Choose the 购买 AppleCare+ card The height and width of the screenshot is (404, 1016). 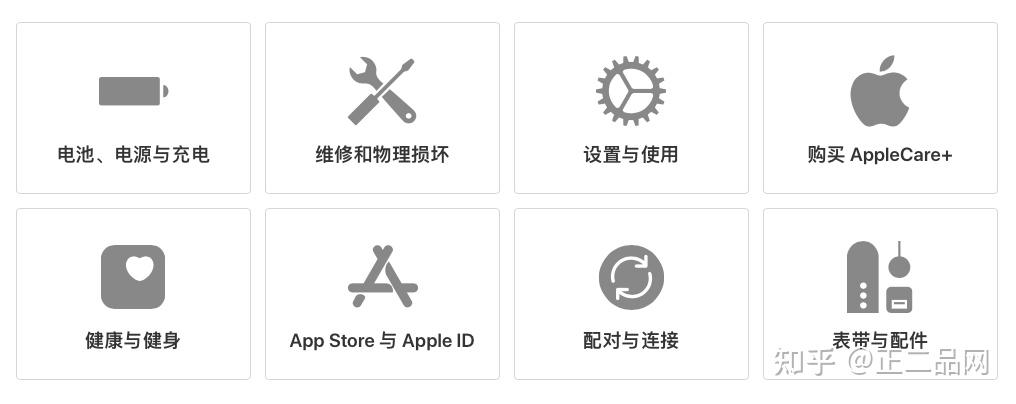pos(880,108)
